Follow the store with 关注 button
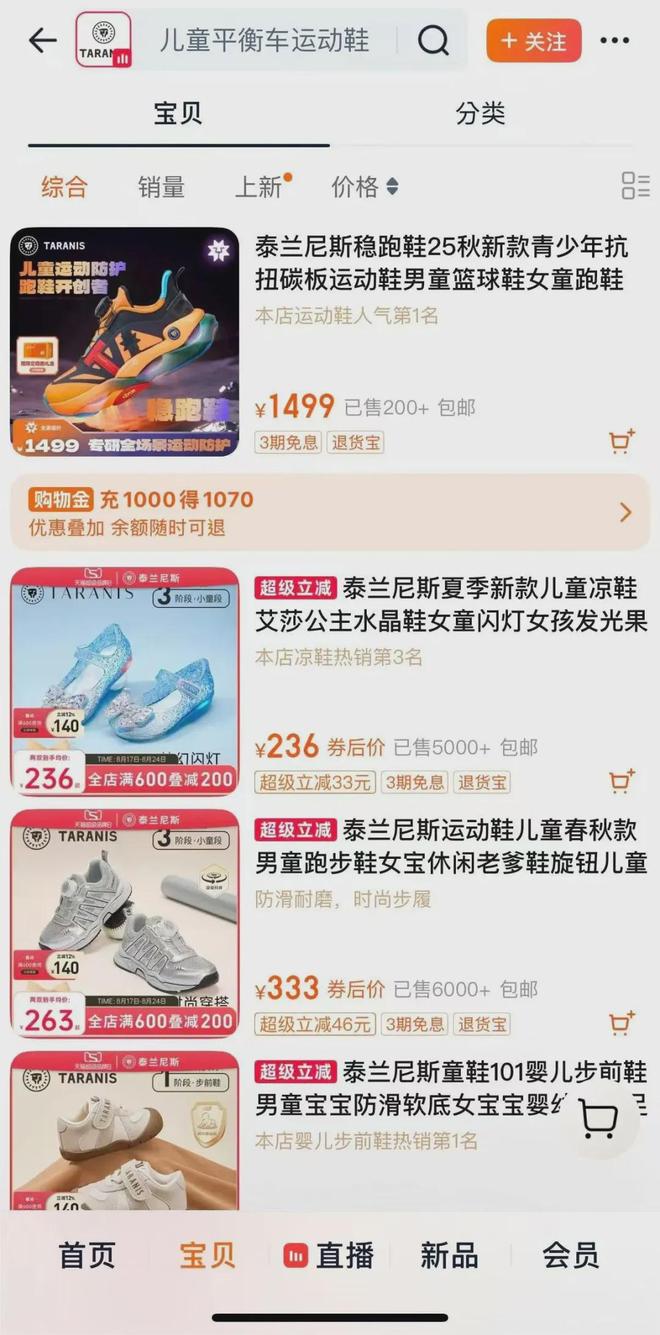Screen dimensions: 660x1335 click(x=534, y=41)
